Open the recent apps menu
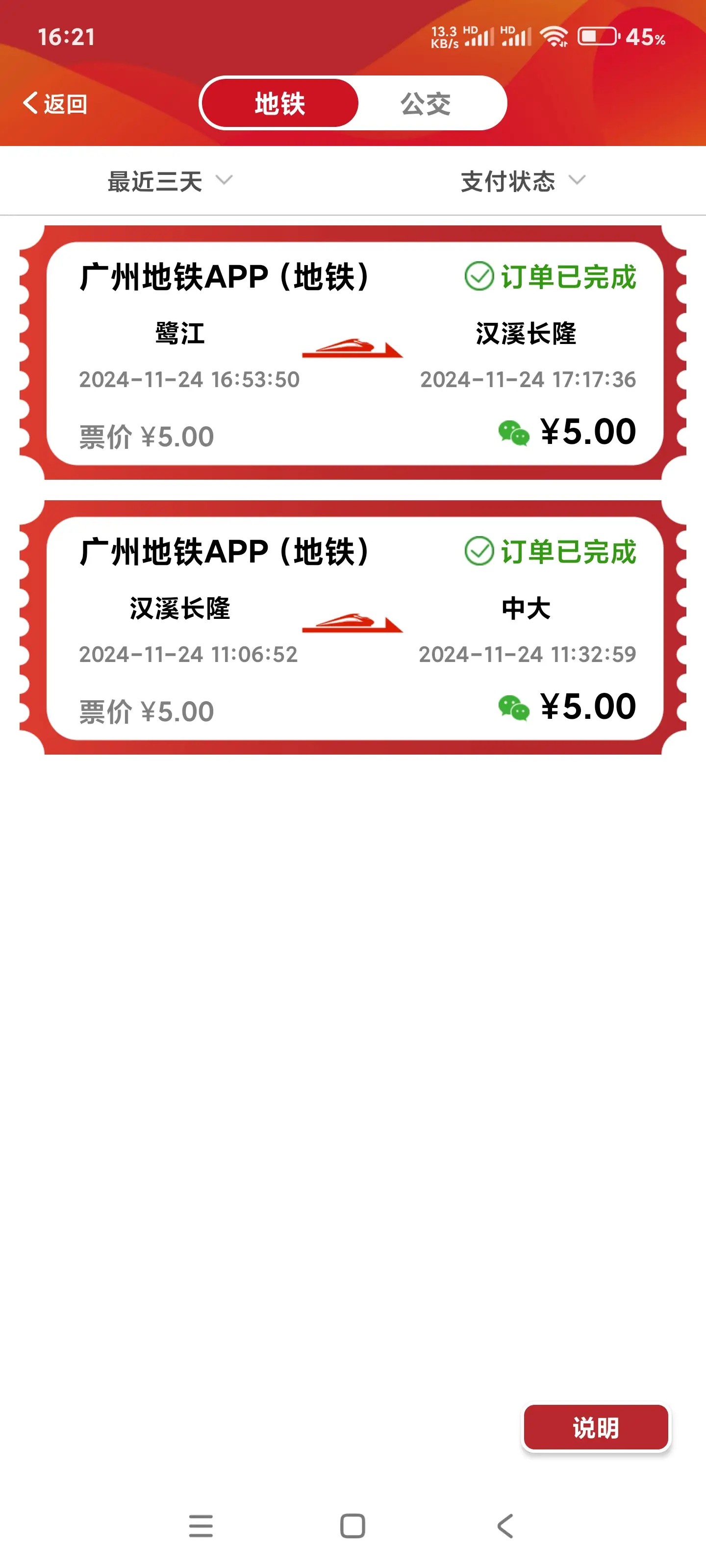The height and width of the screenshot is (1568, 706). tap(201, 1526)
